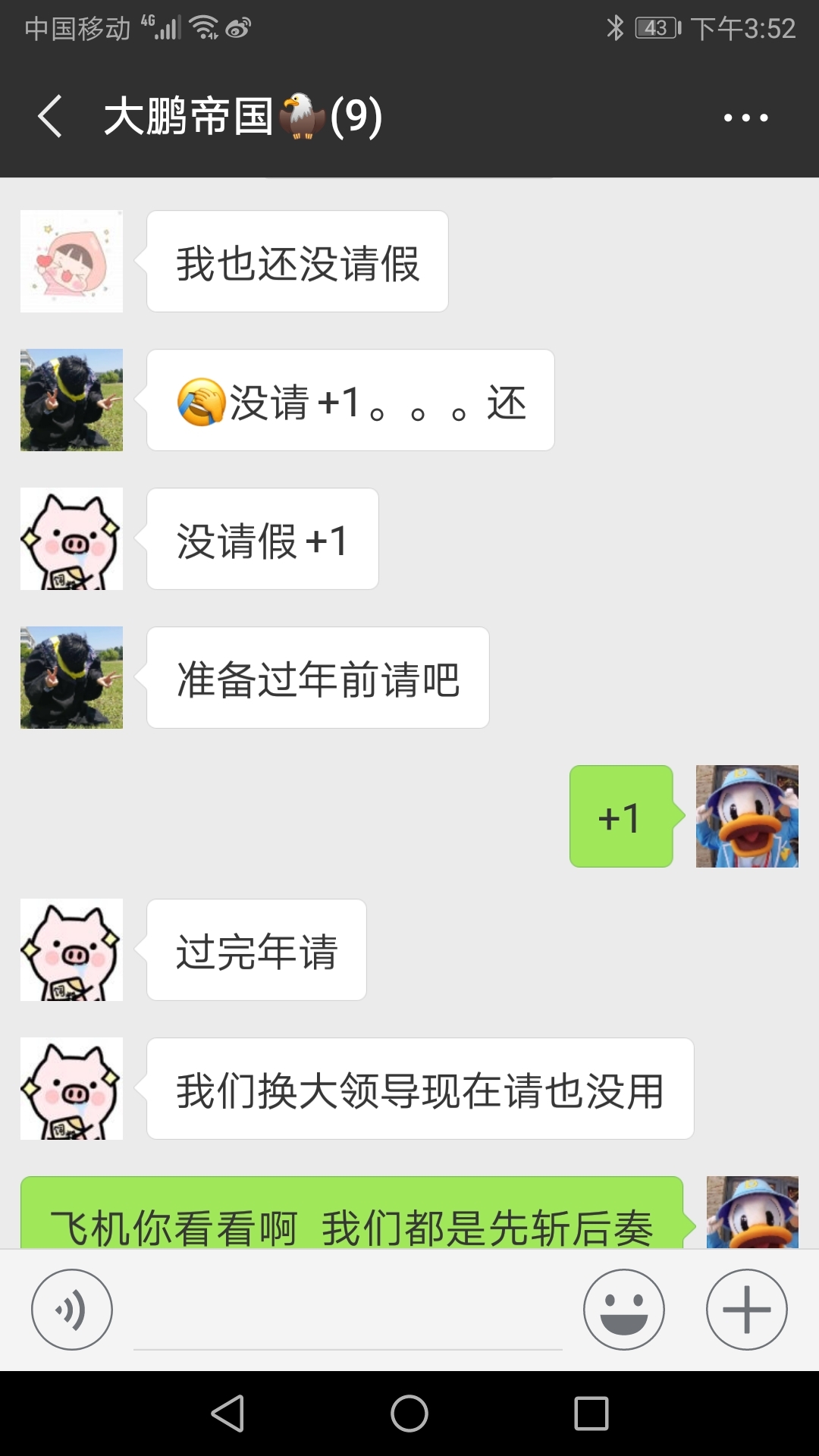Open the plus attachment menu
The image size is (819, 1456).
747,1310
